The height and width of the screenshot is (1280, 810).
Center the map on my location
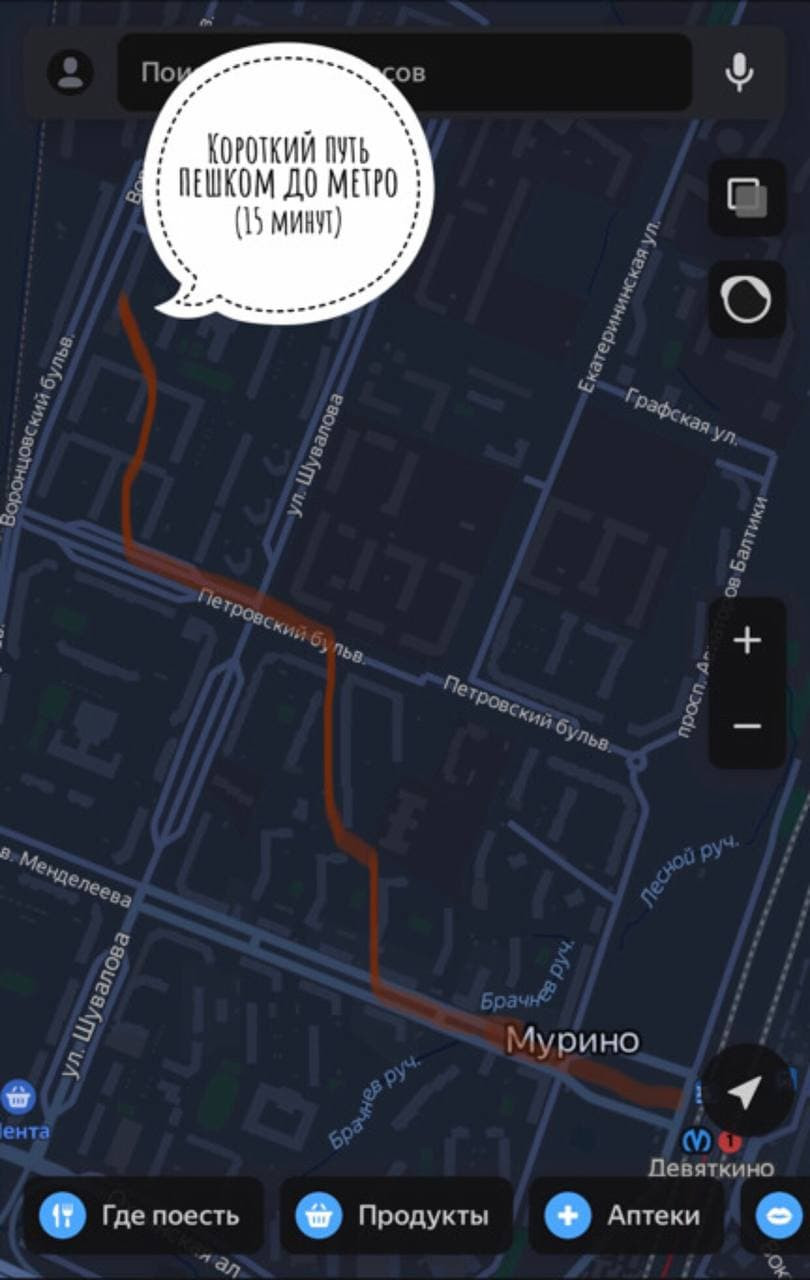745,1091
